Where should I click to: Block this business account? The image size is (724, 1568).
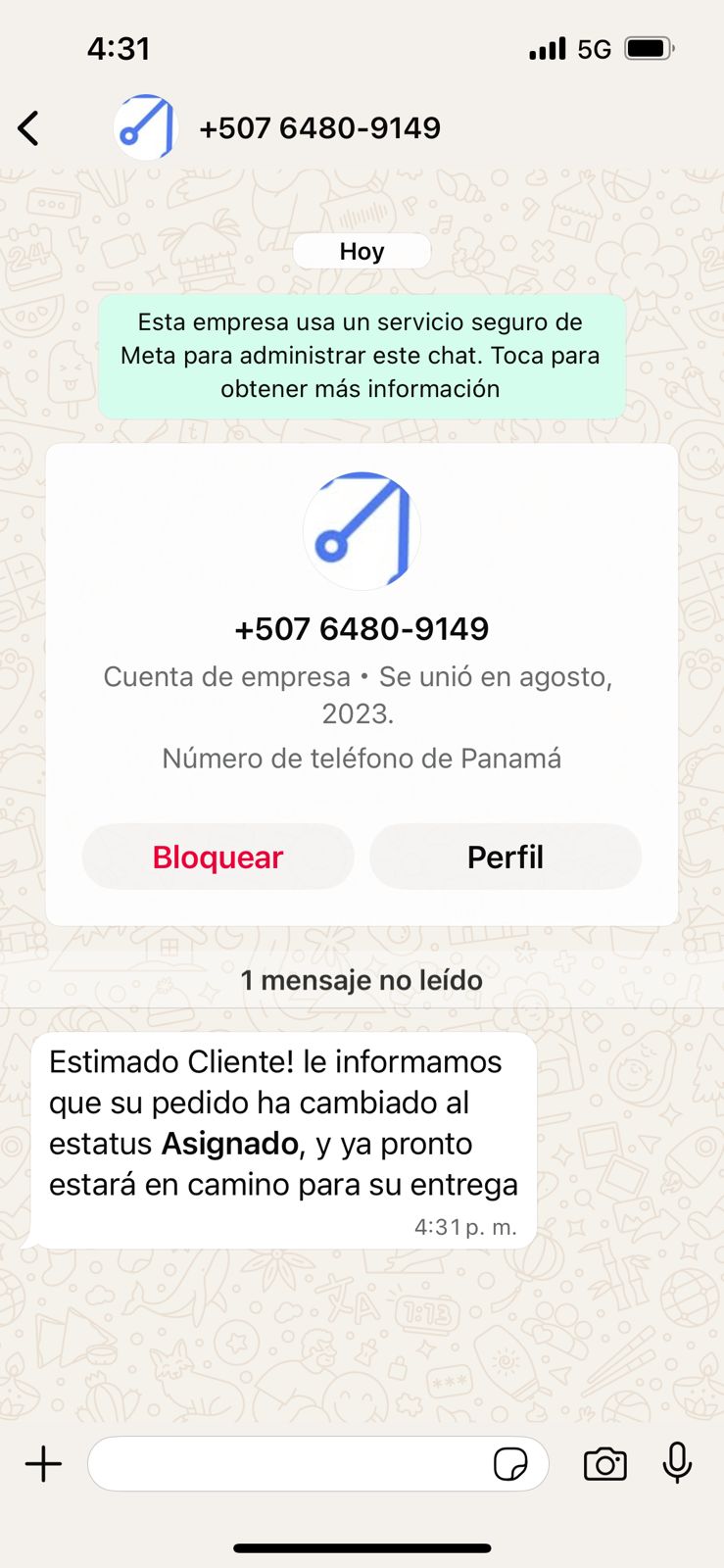click(217, 857)
